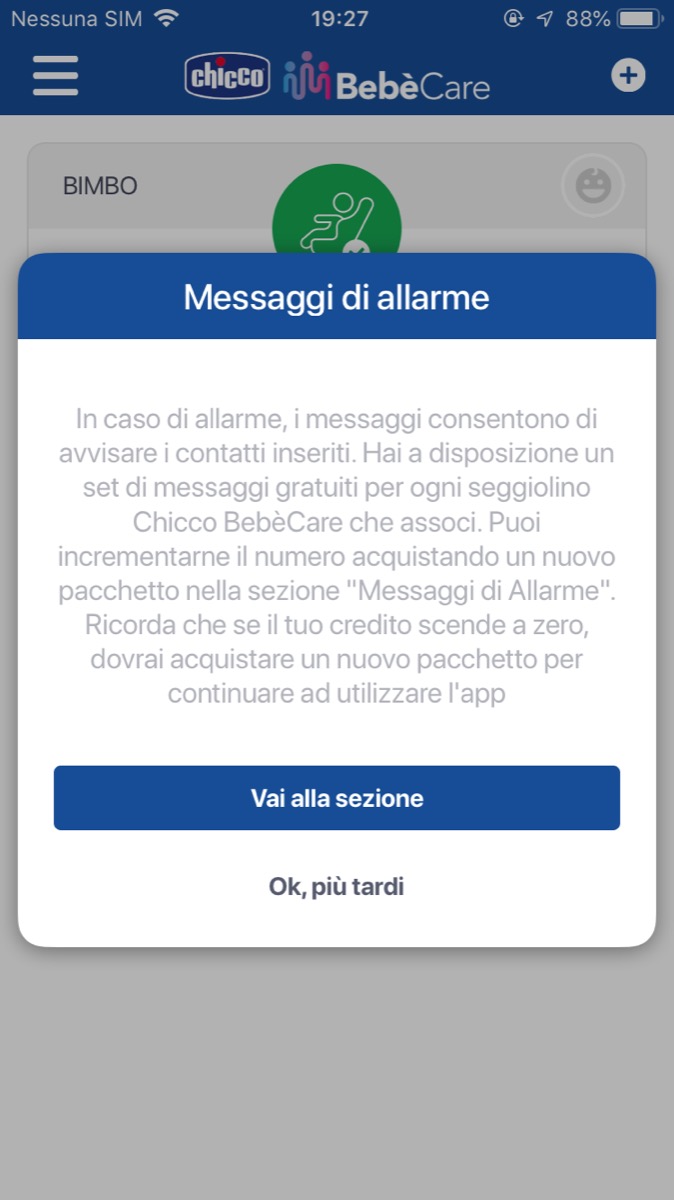
Task: Open the hamburger menu
Action: pyautogui.click(x=55, y=76)
